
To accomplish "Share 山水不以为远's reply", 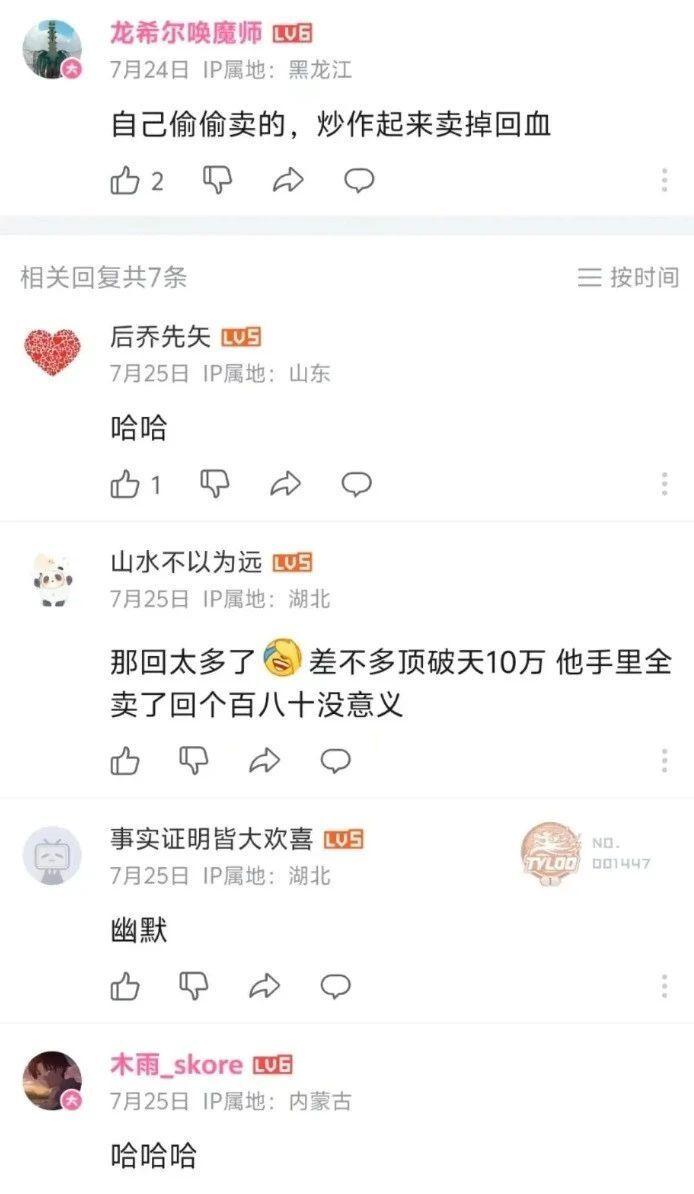I will (264, 761).
